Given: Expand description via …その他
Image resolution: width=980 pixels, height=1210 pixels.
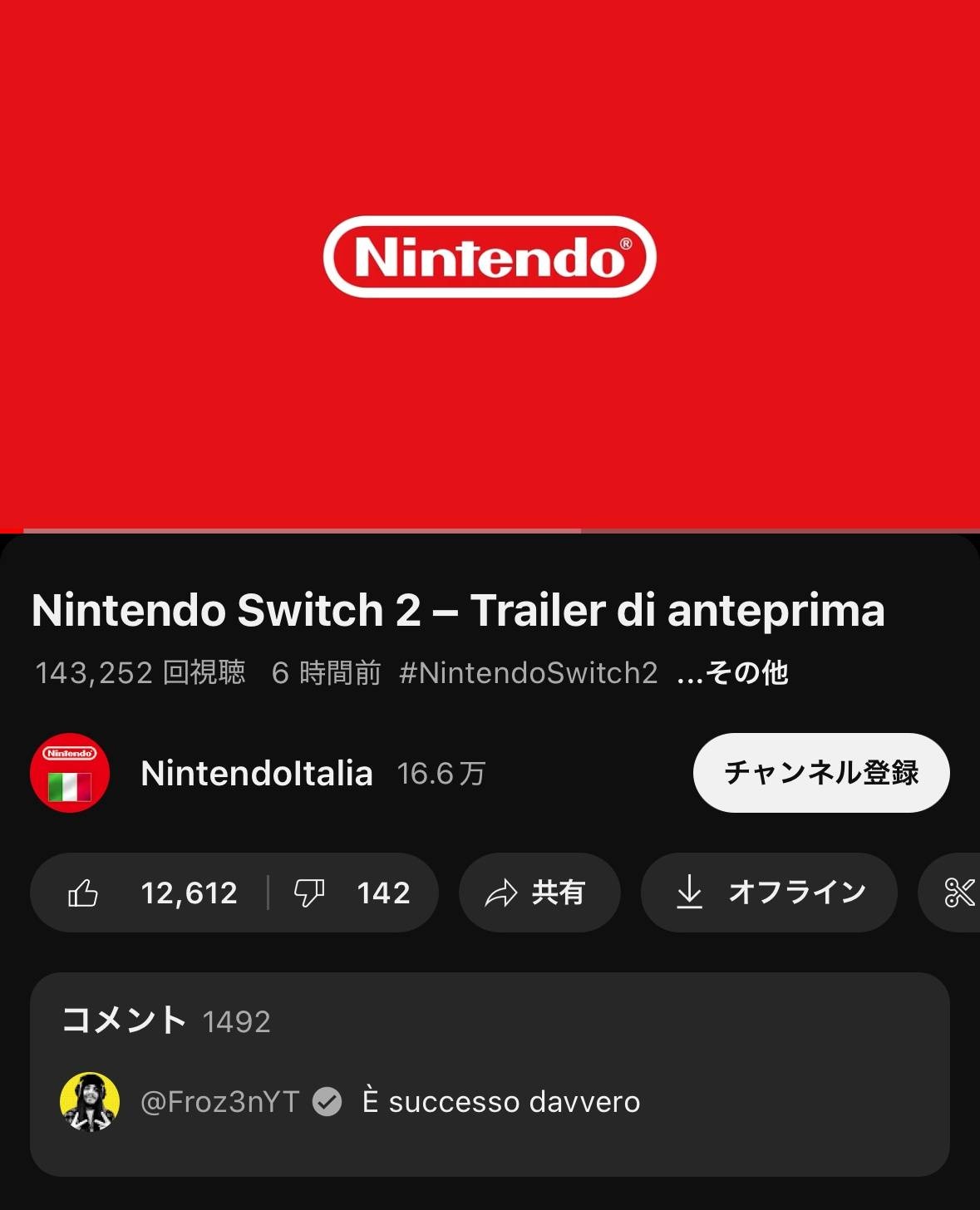Looking at the screenshot, I should (733, 672).
